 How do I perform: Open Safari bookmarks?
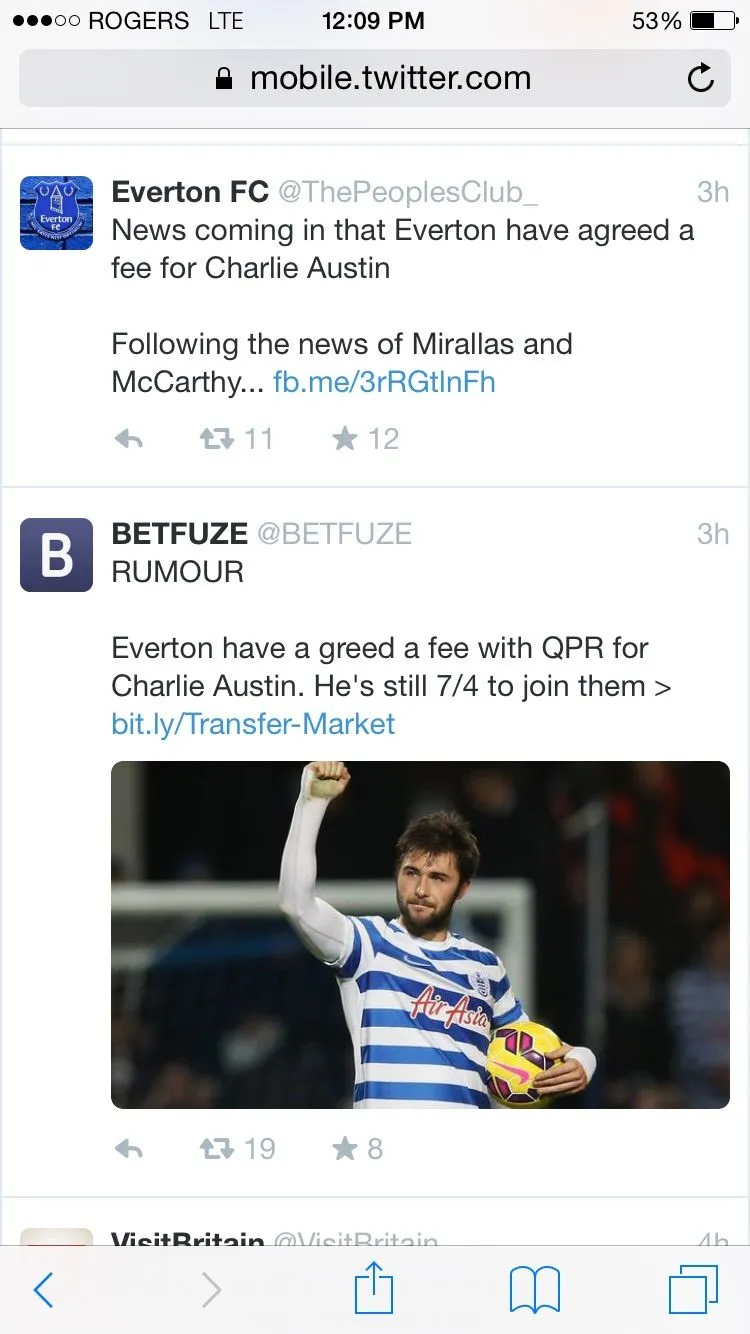point(534,1290)
